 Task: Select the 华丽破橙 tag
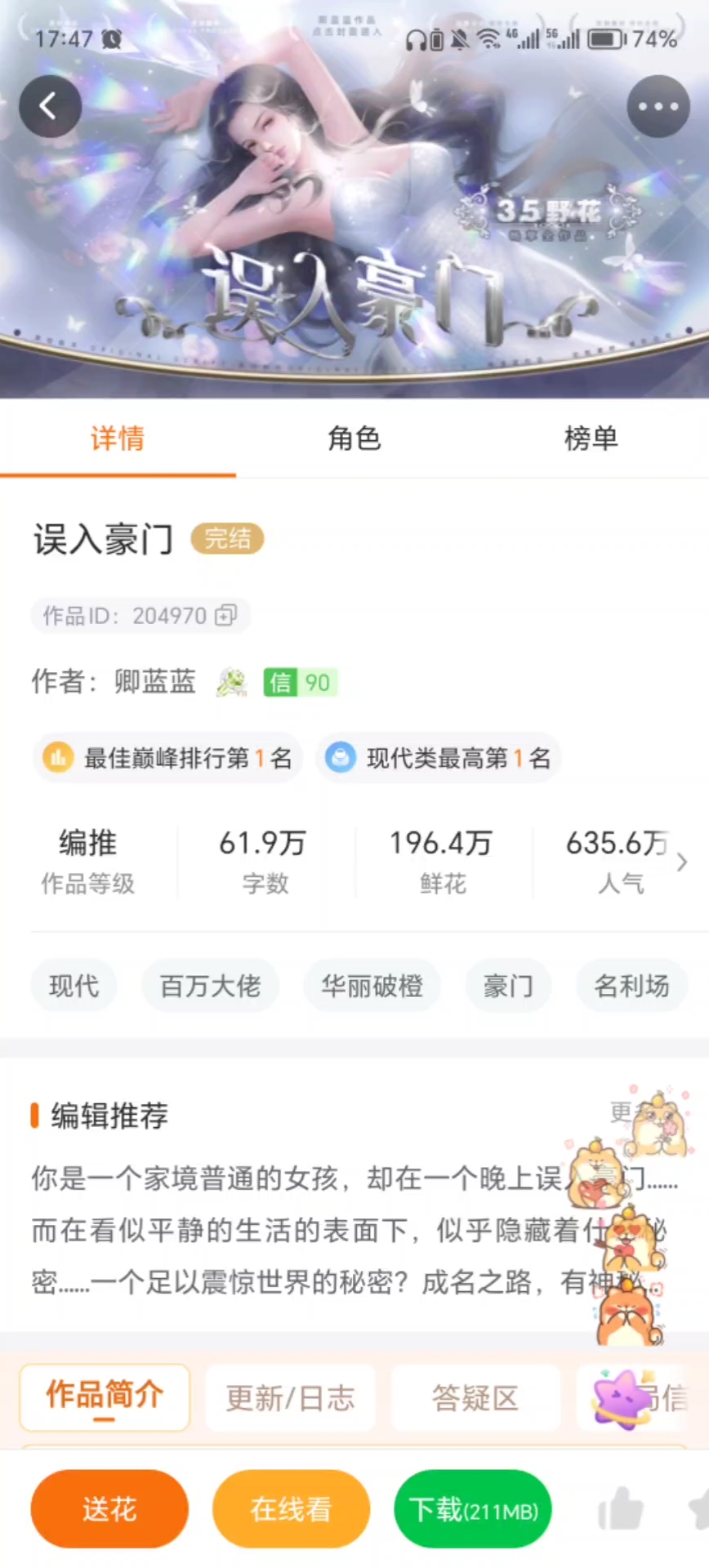pyautogui.click(x=372, y=986)
